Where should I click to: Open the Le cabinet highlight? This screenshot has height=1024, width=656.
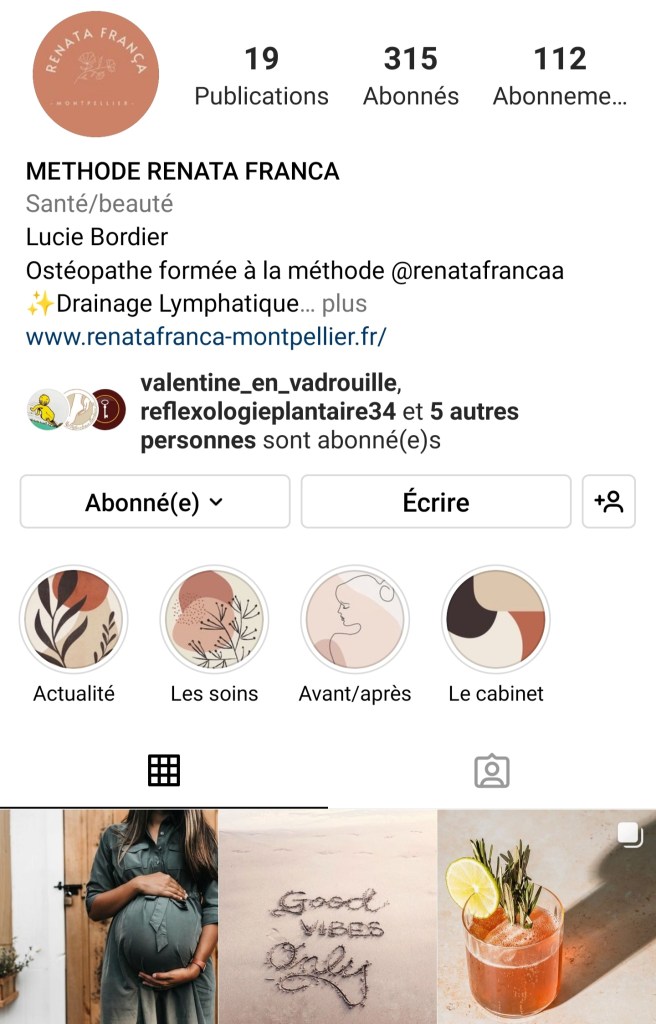496,620
